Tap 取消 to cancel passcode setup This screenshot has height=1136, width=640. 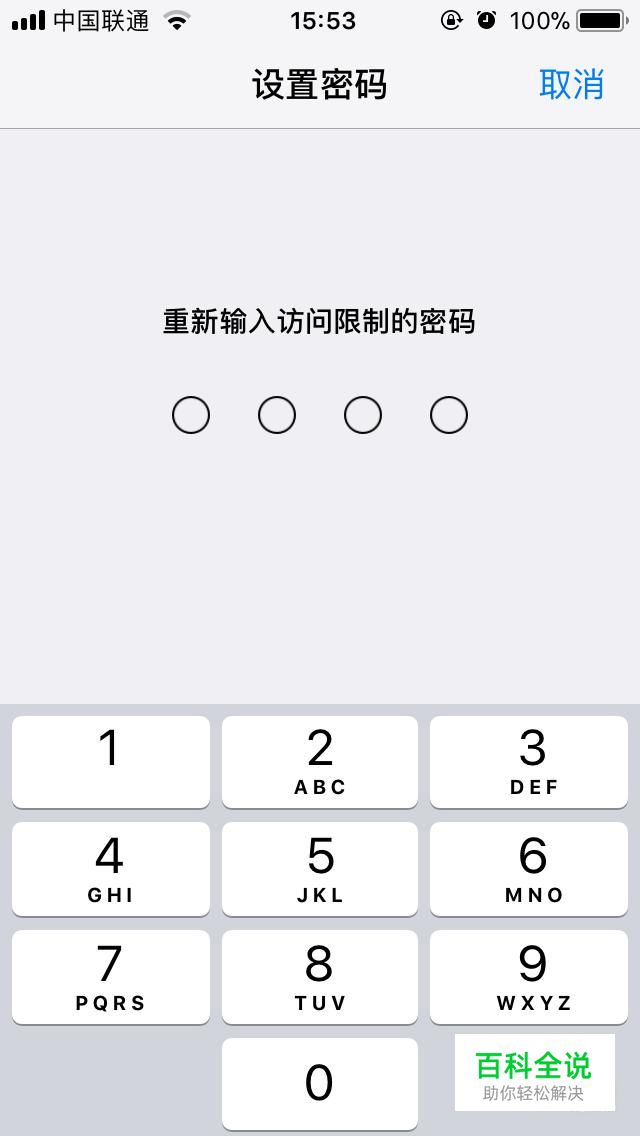[x=571, y=85]
